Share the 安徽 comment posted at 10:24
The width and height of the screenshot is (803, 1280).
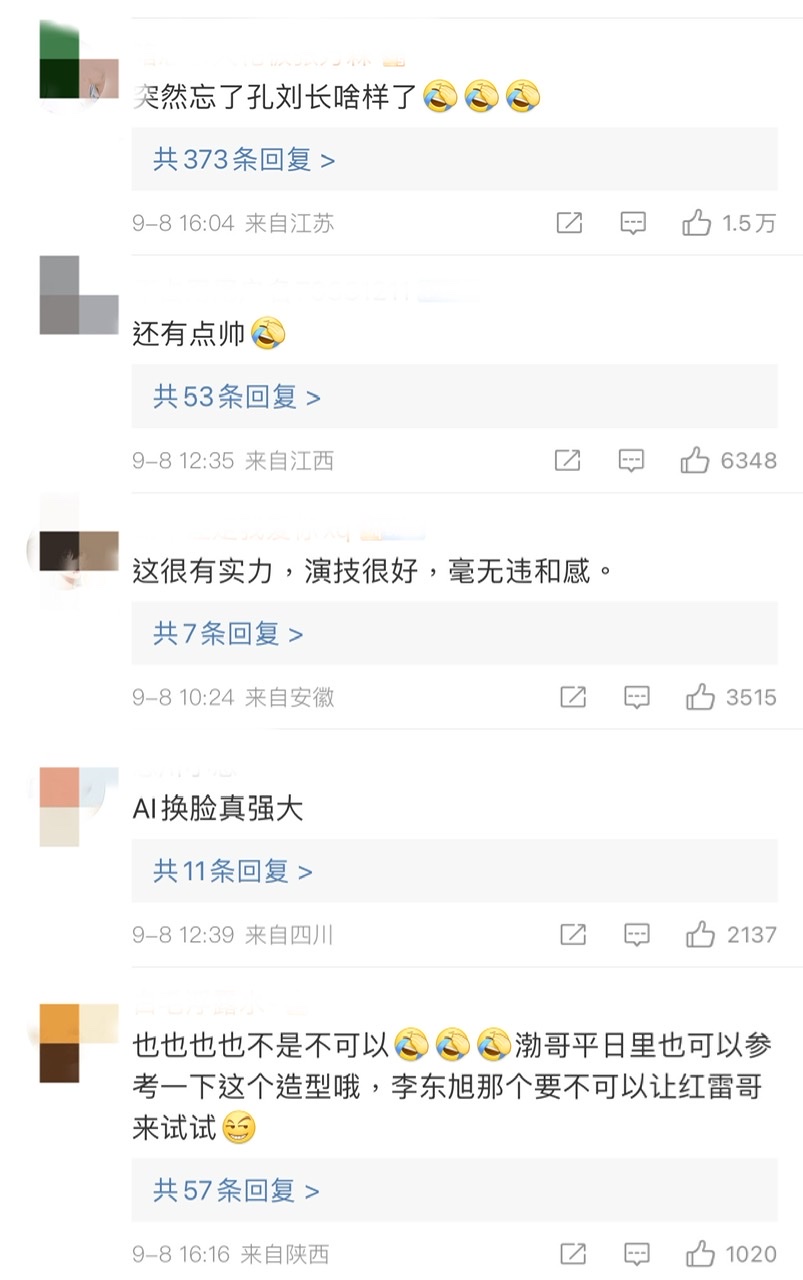pos(573,697)
